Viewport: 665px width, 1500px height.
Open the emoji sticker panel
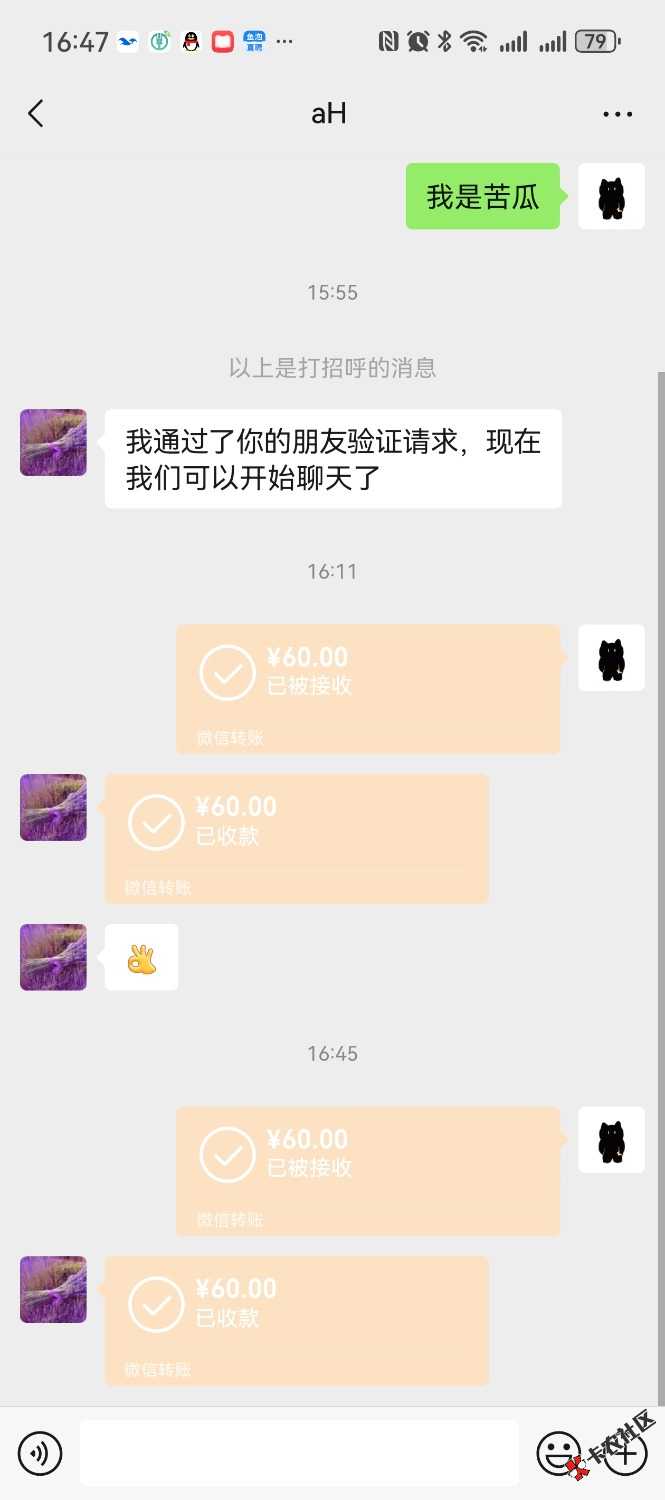click(559, 1453)
